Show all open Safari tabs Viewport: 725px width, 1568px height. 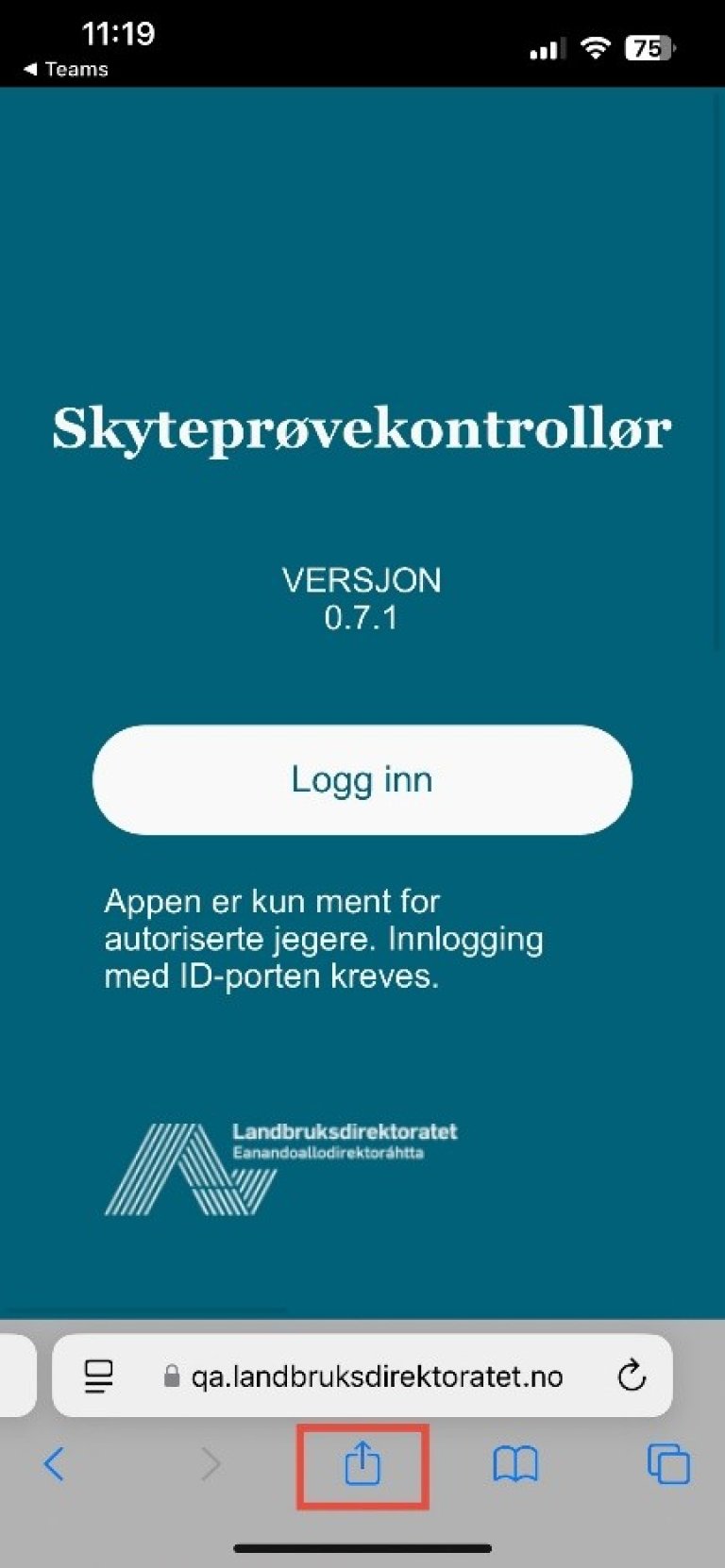coord(668,1464)
